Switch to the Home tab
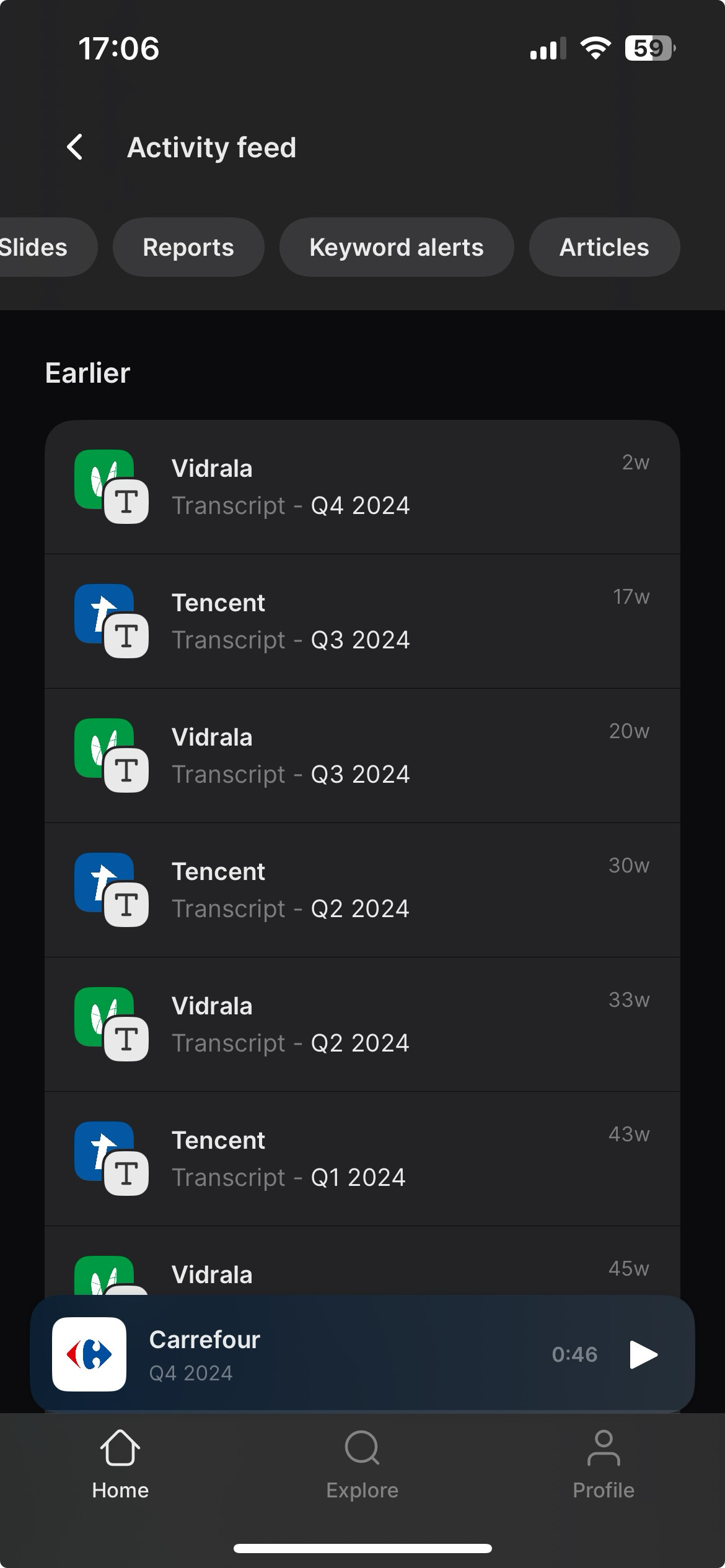Image resolution: width=725 pixels, height=1568 pixels. (x=120, y=1464)
